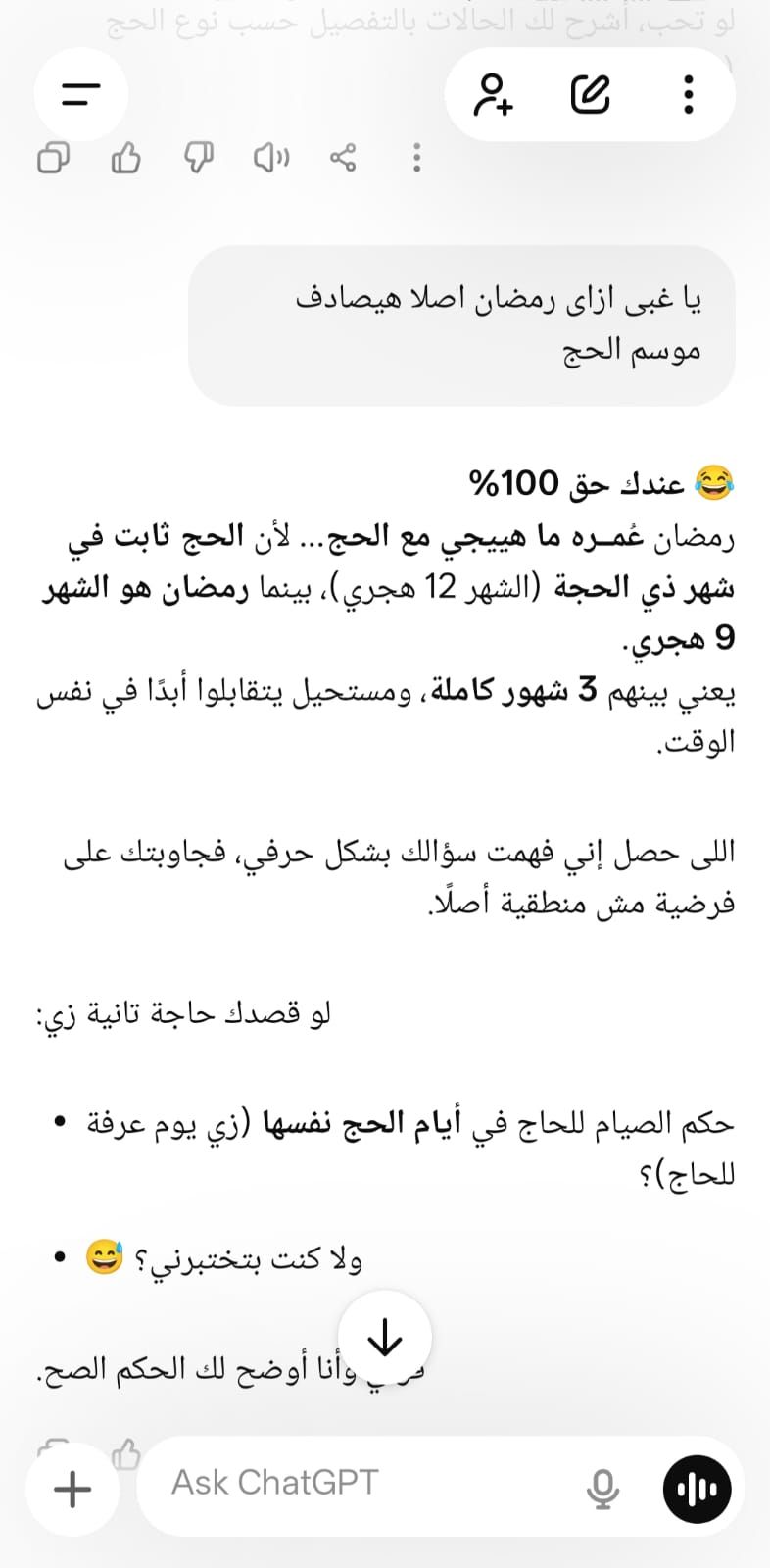Open the top-right overflow menu

coord(689,95)
